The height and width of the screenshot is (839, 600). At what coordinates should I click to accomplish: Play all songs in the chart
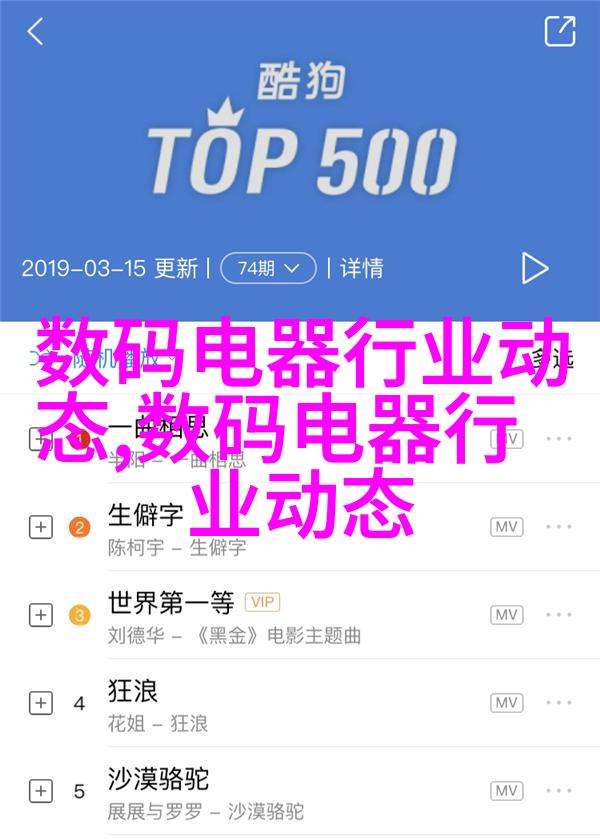coord(535,267)
